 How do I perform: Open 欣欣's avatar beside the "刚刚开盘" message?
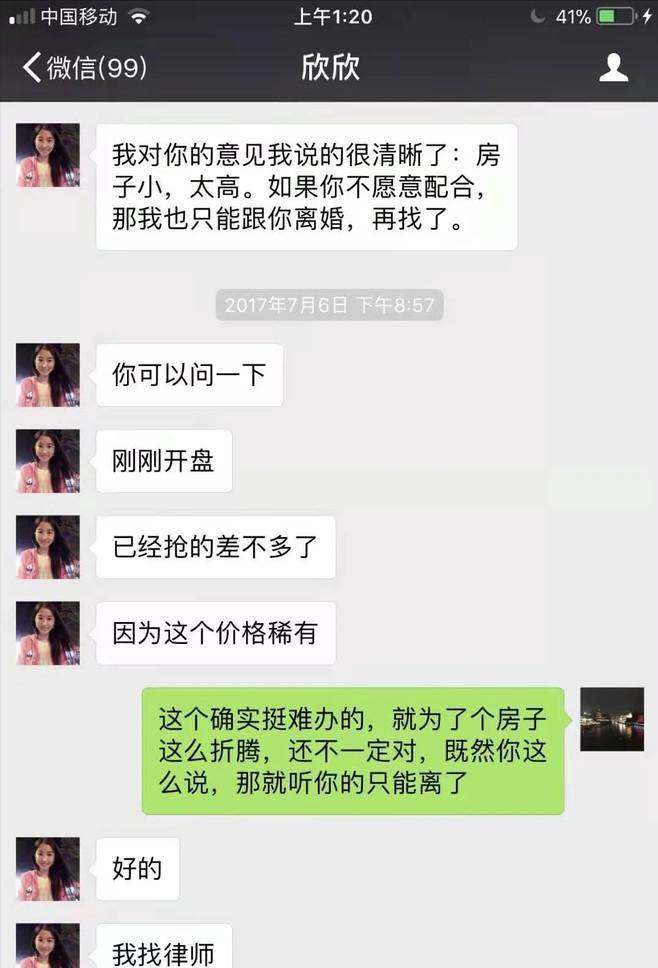coord(47,461)
